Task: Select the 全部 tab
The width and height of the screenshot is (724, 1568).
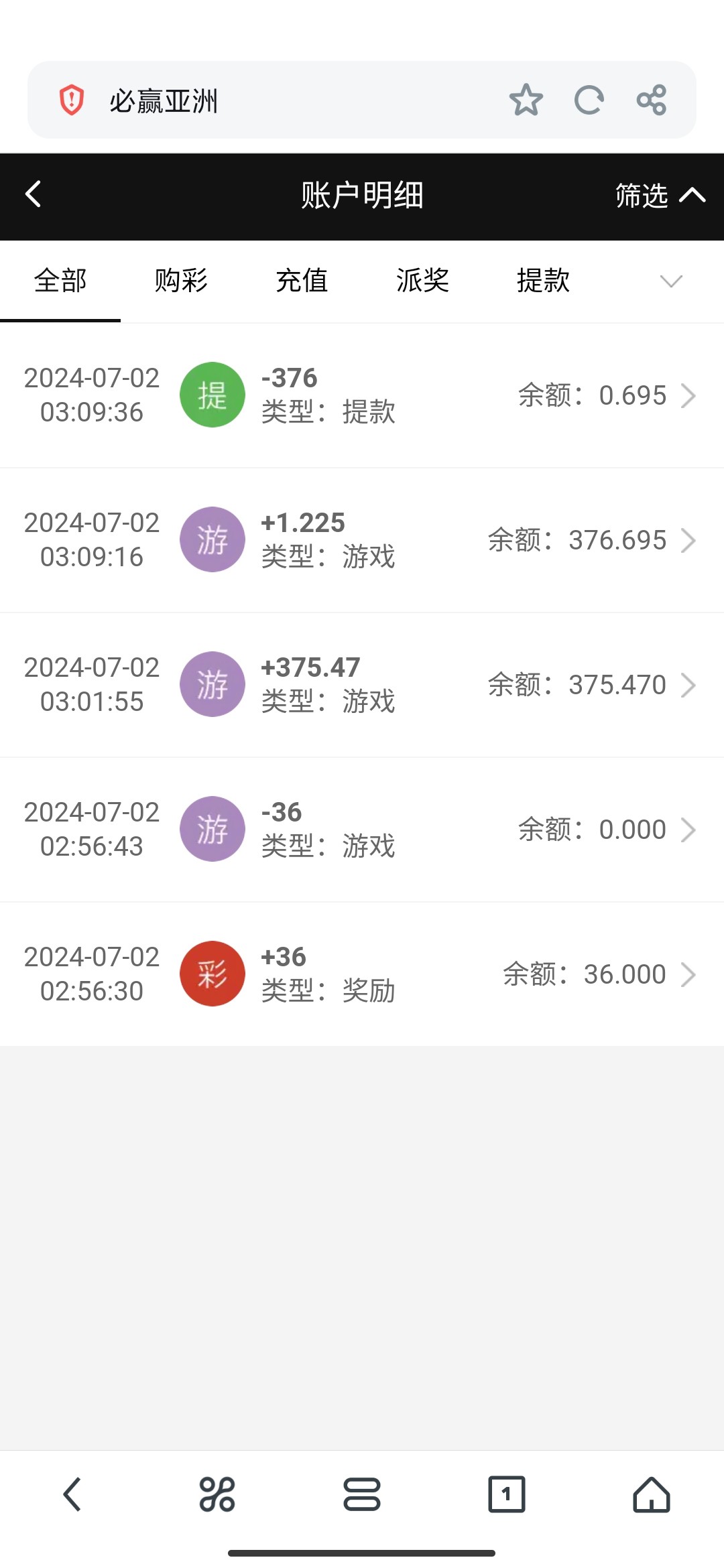Action: [60, 281]
